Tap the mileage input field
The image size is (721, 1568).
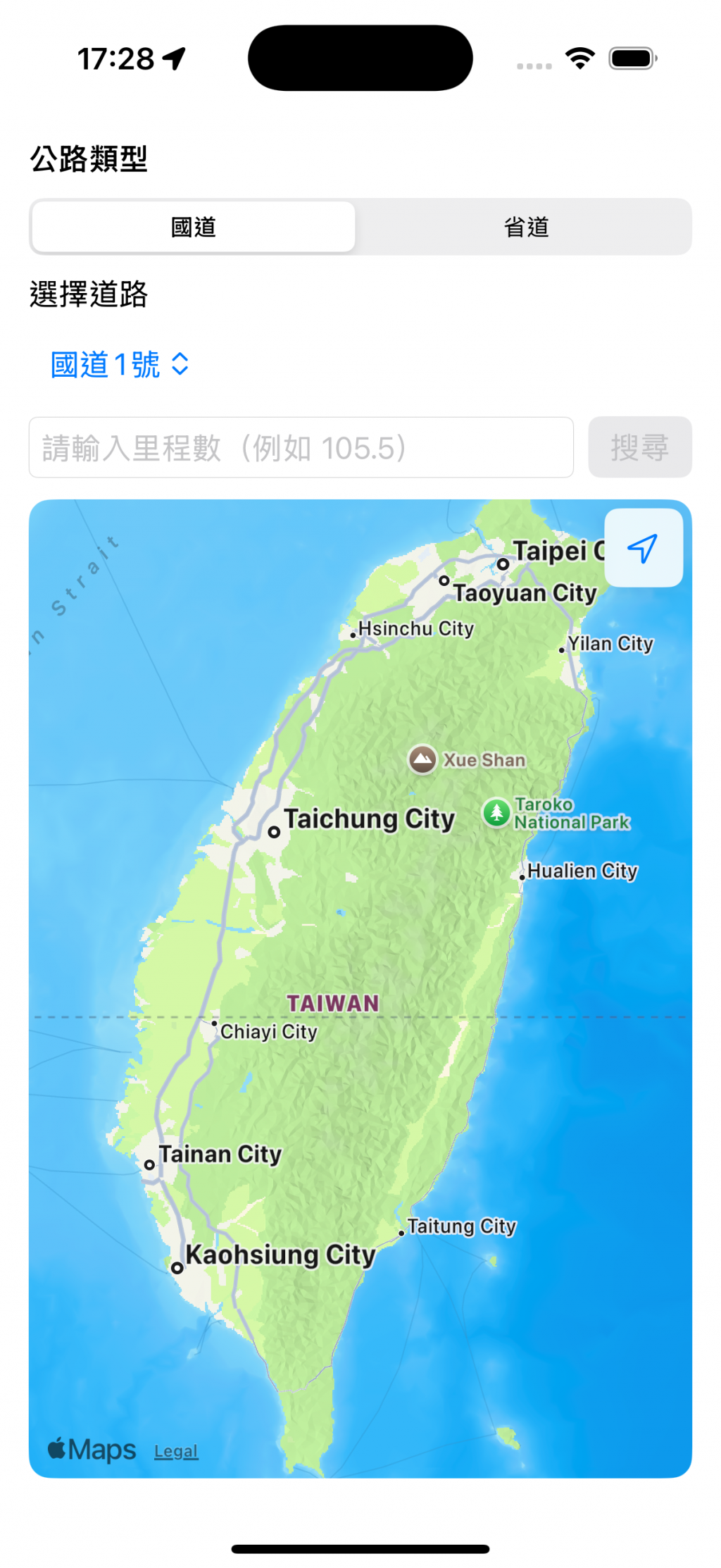(x=301, y=447)
